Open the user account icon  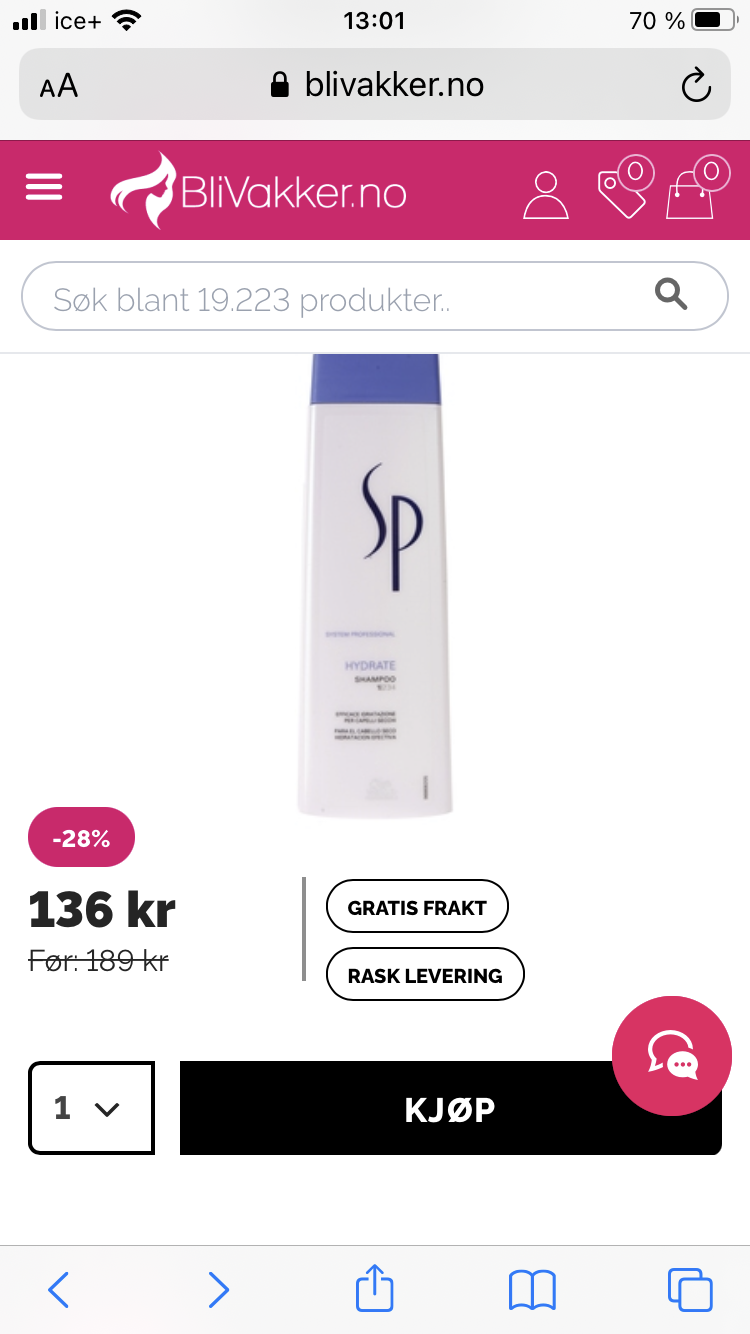click(546, 195)
